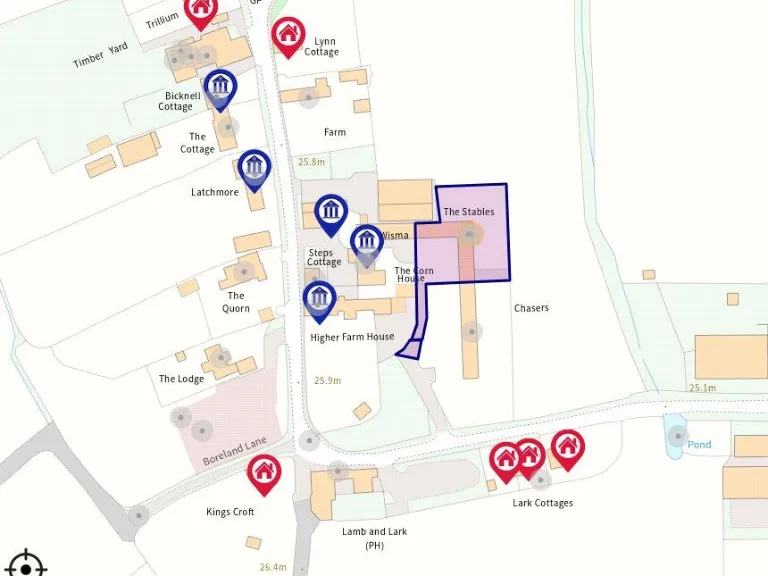
Task: Open the blue building pin at Bicknell Cottage
Action: coord(220,87)
